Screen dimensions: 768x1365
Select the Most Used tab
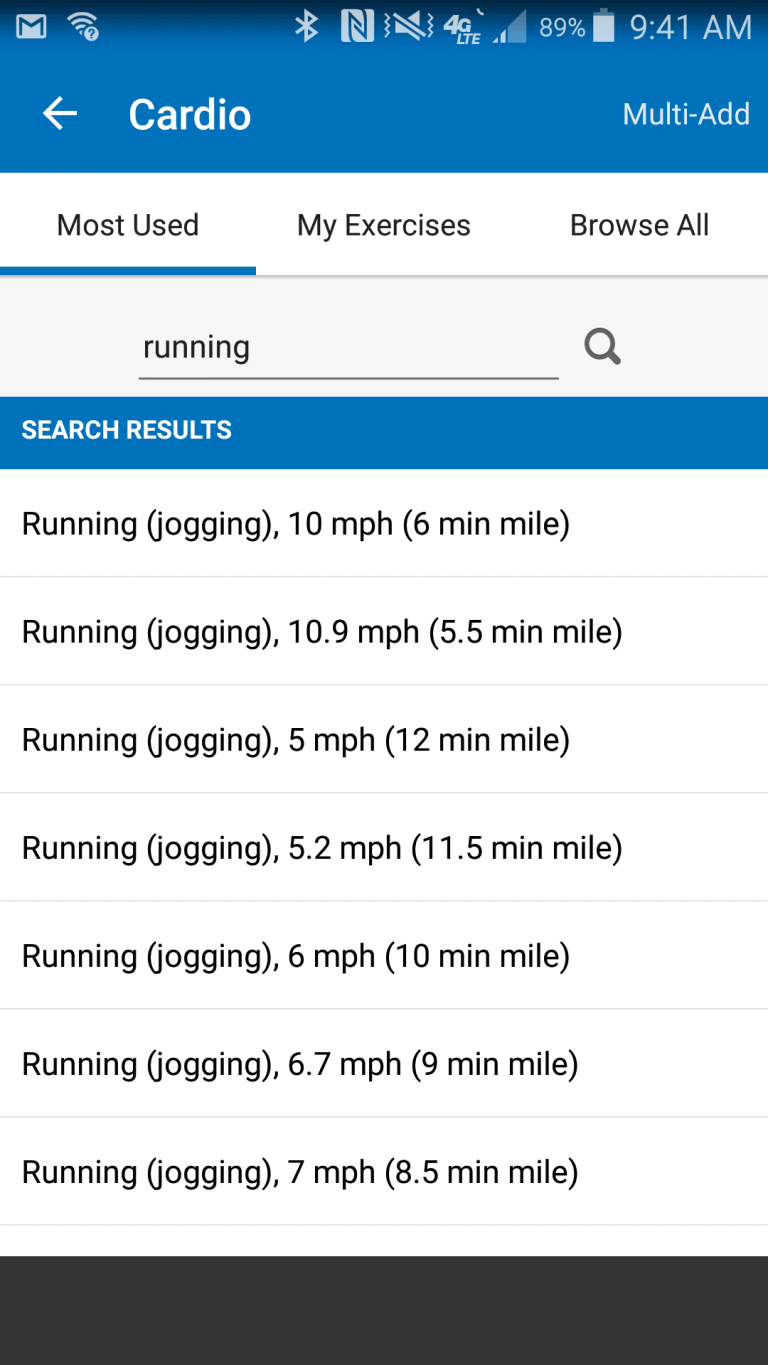pyautogui.click(x=128, y=225)
